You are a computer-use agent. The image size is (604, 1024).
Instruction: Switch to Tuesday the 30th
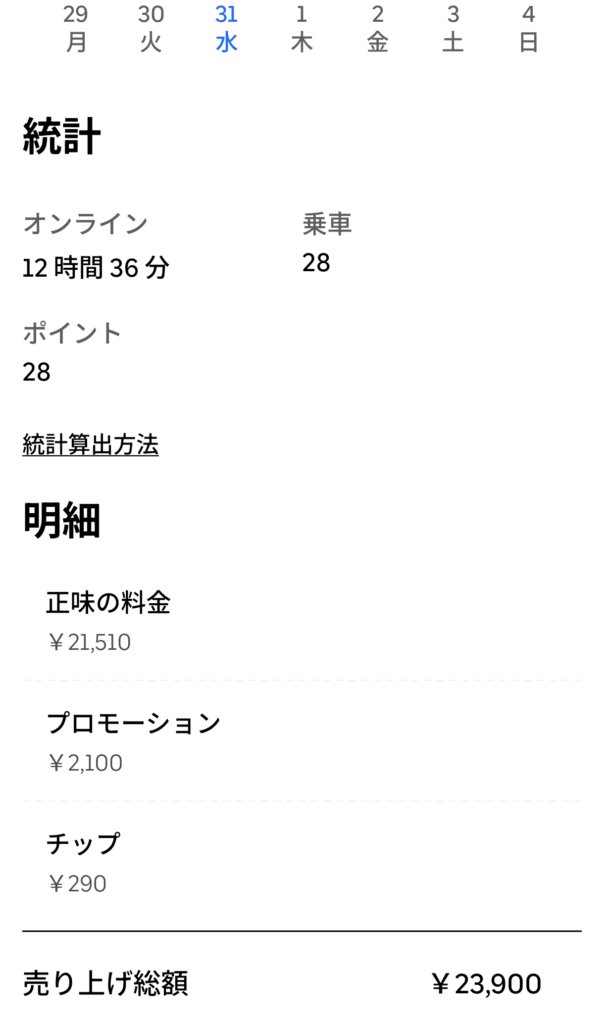click(x=151, y=28)
